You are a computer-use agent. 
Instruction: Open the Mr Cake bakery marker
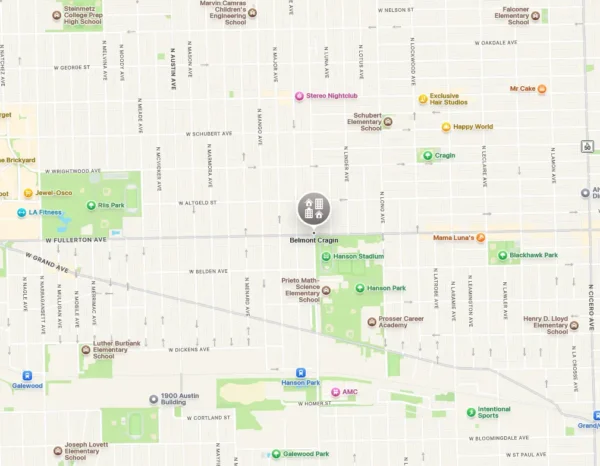click(542, 88)
